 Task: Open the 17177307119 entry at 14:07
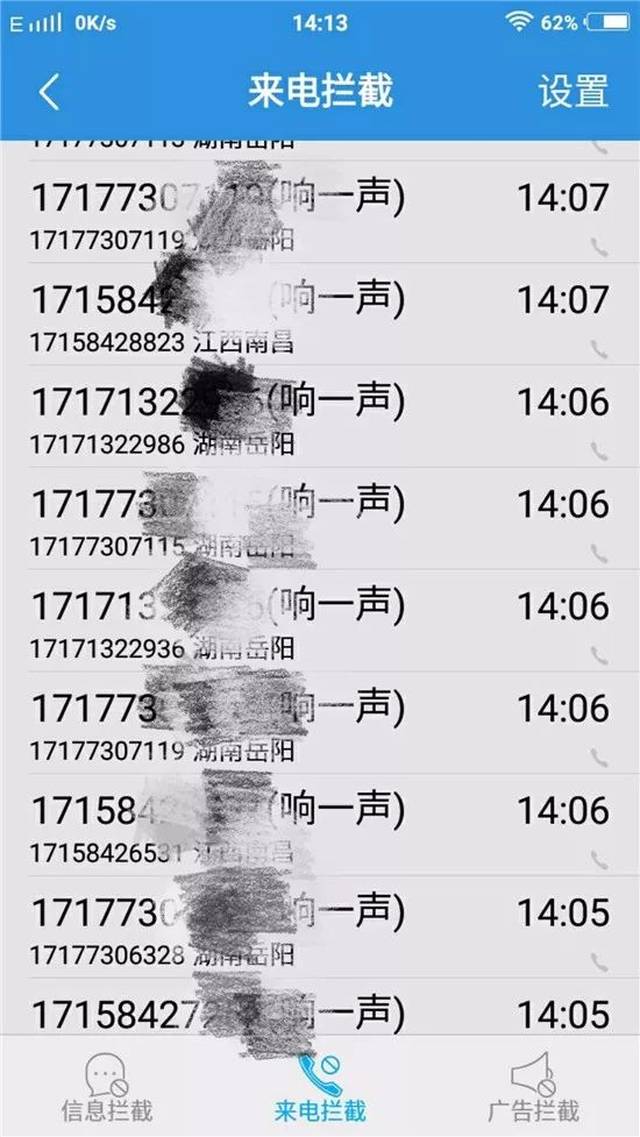tap(320, 212)
